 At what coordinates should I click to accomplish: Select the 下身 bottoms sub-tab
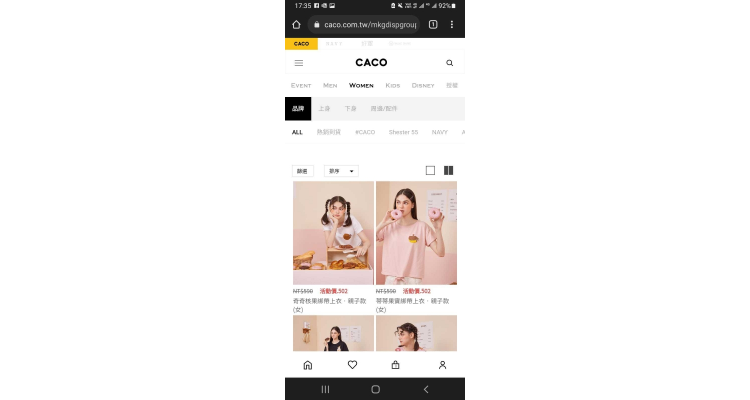[351, 108]
